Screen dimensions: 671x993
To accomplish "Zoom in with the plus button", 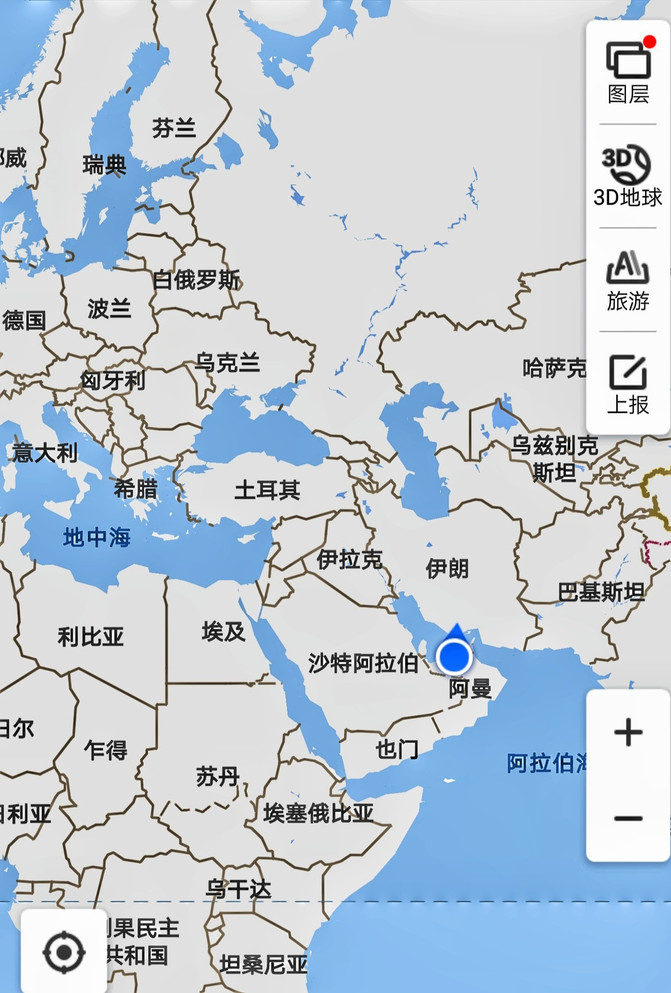I will click(x=628, y=733).
